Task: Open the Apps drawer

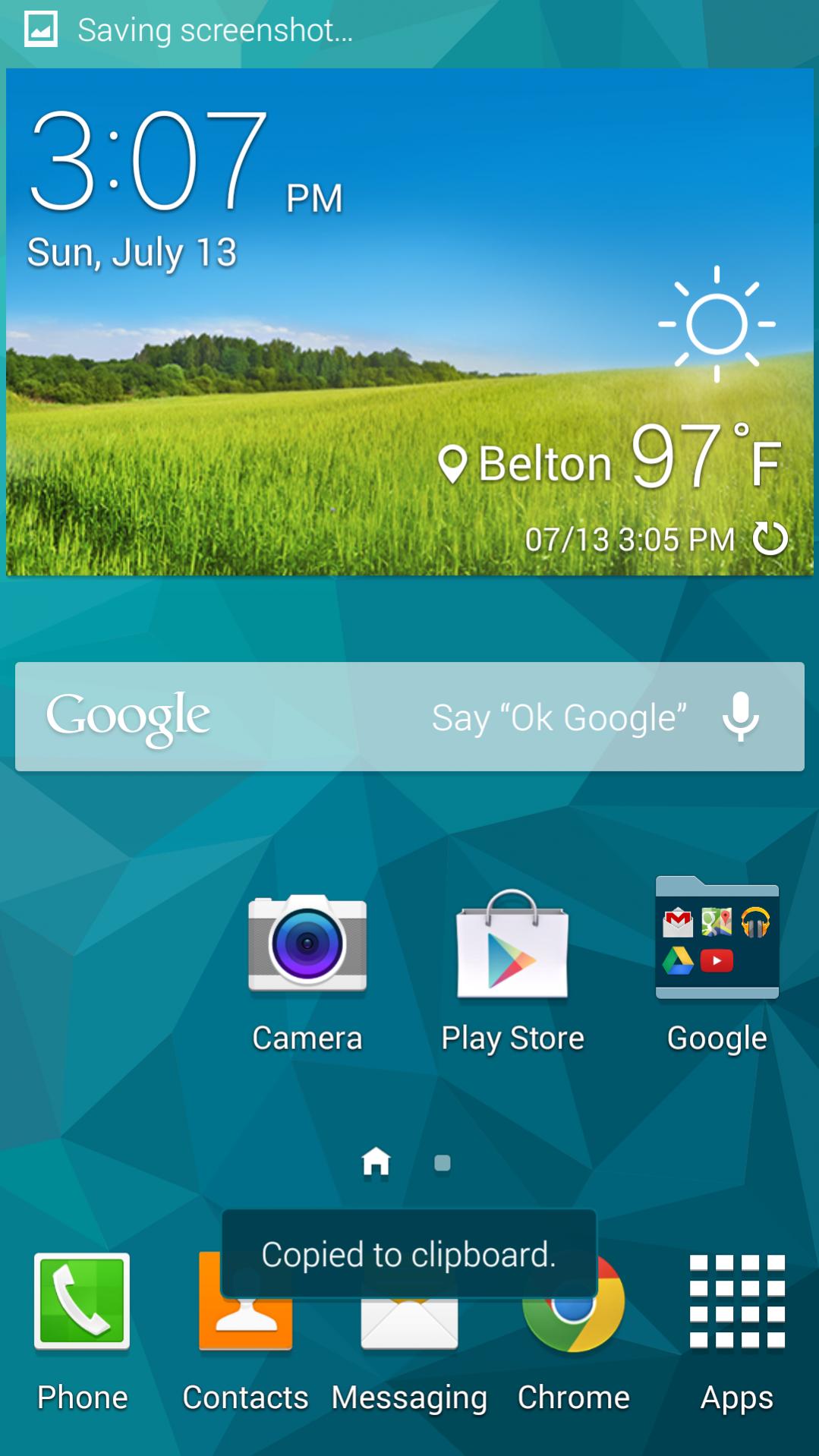Action: pos(736,1302)
